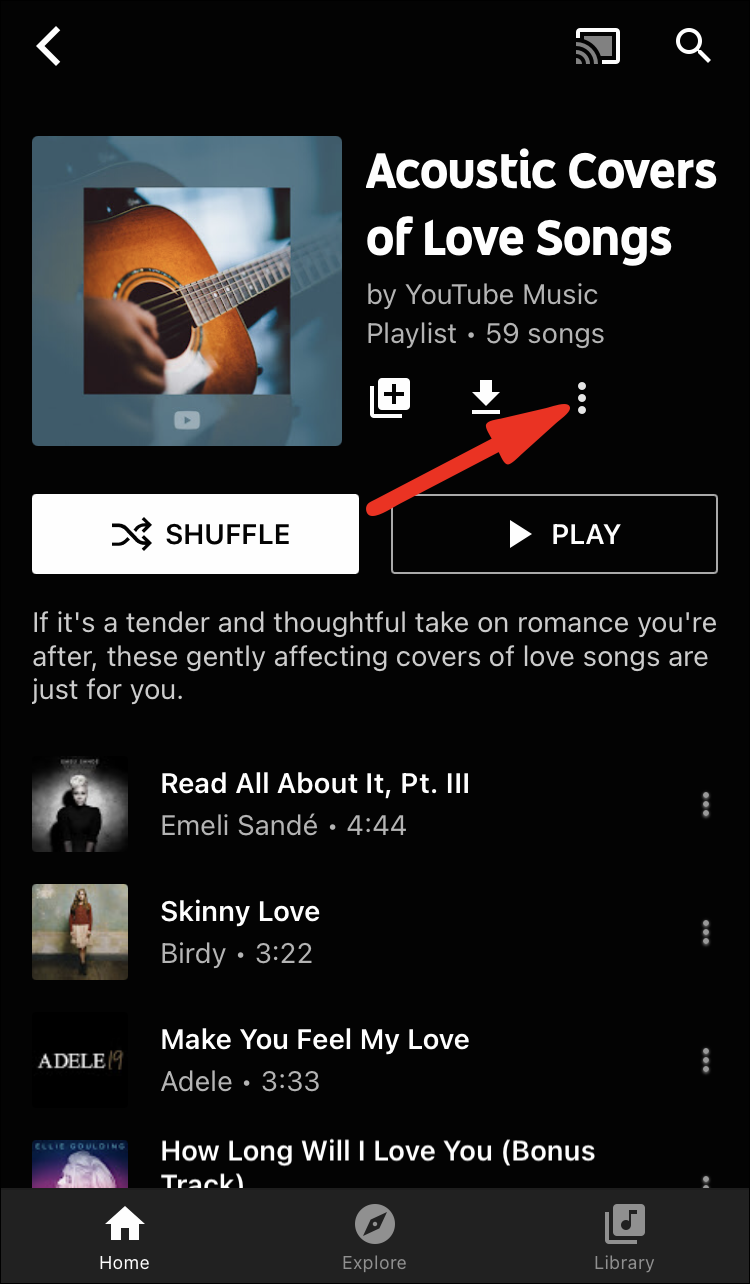The height and width of the screenshot is (1284, 750).
Task: Open options for Make You Feel My Love
Action: click(706, 1060)
